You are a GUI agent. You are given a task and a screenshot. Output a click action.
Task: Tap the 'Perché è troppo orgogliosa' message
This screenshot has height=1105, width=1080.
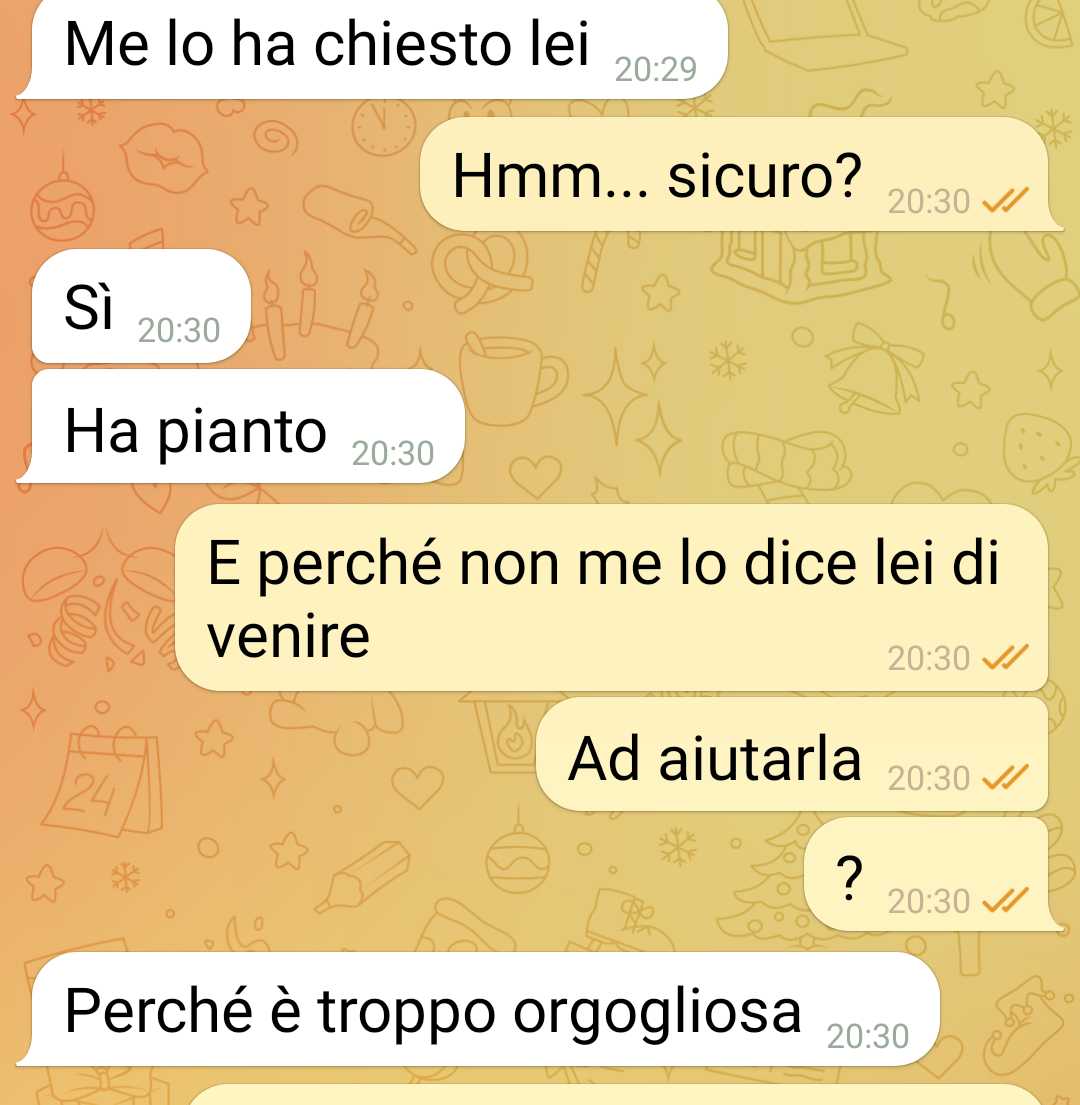coord(484,1010)
